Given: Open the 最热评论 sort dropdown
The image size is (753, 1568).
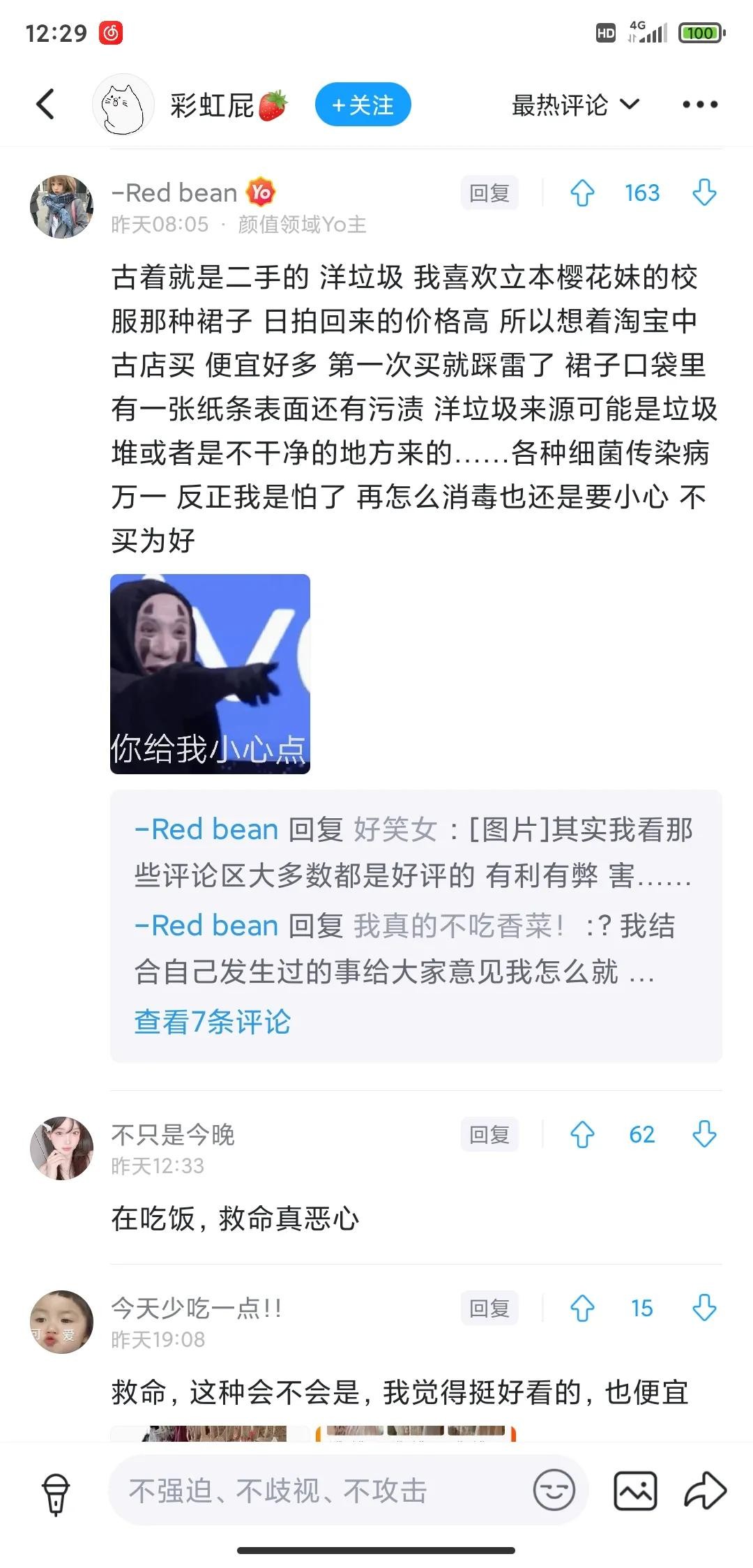Looking at the screenshot, I should (x=575, y=105).
